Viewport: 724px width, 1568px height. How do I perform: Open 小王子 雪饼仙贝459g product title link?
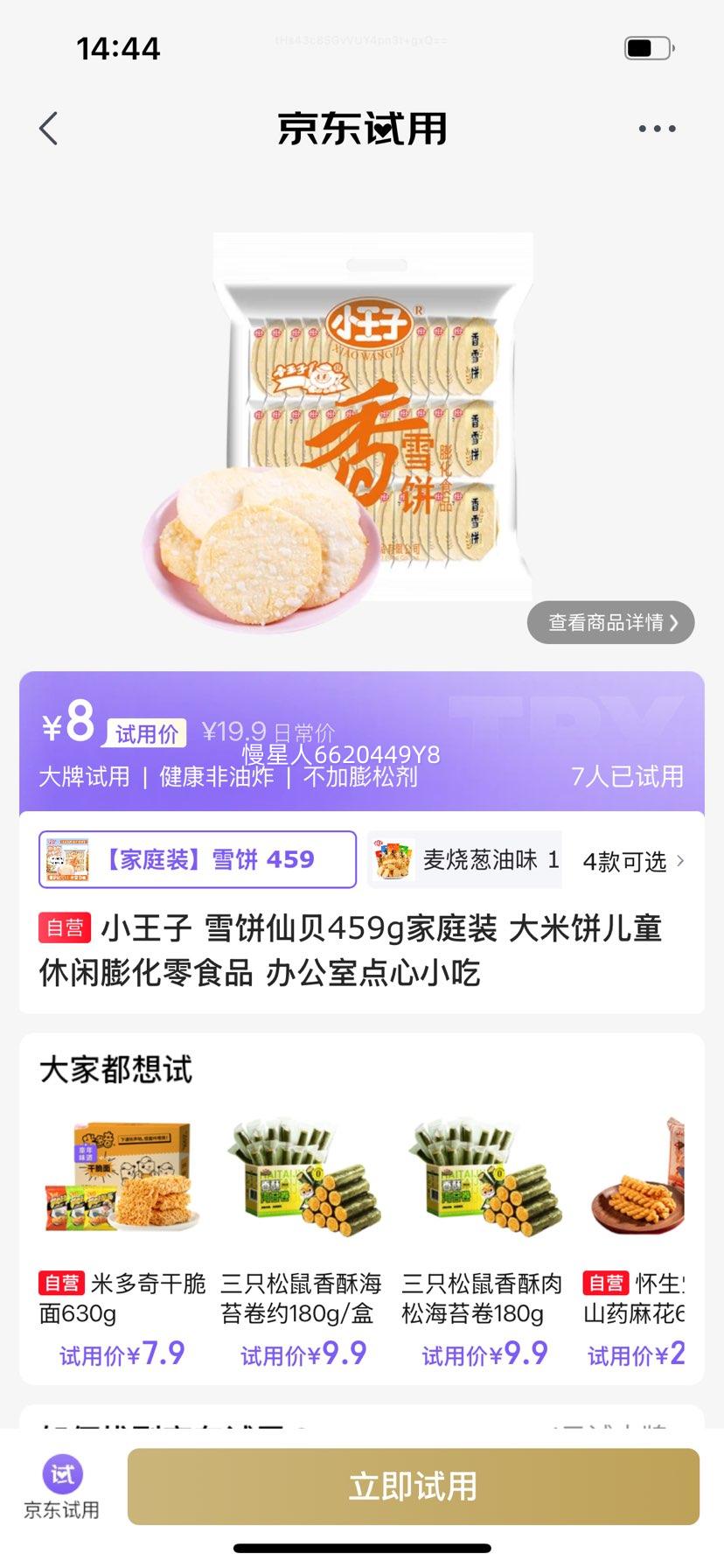point(350,949)
